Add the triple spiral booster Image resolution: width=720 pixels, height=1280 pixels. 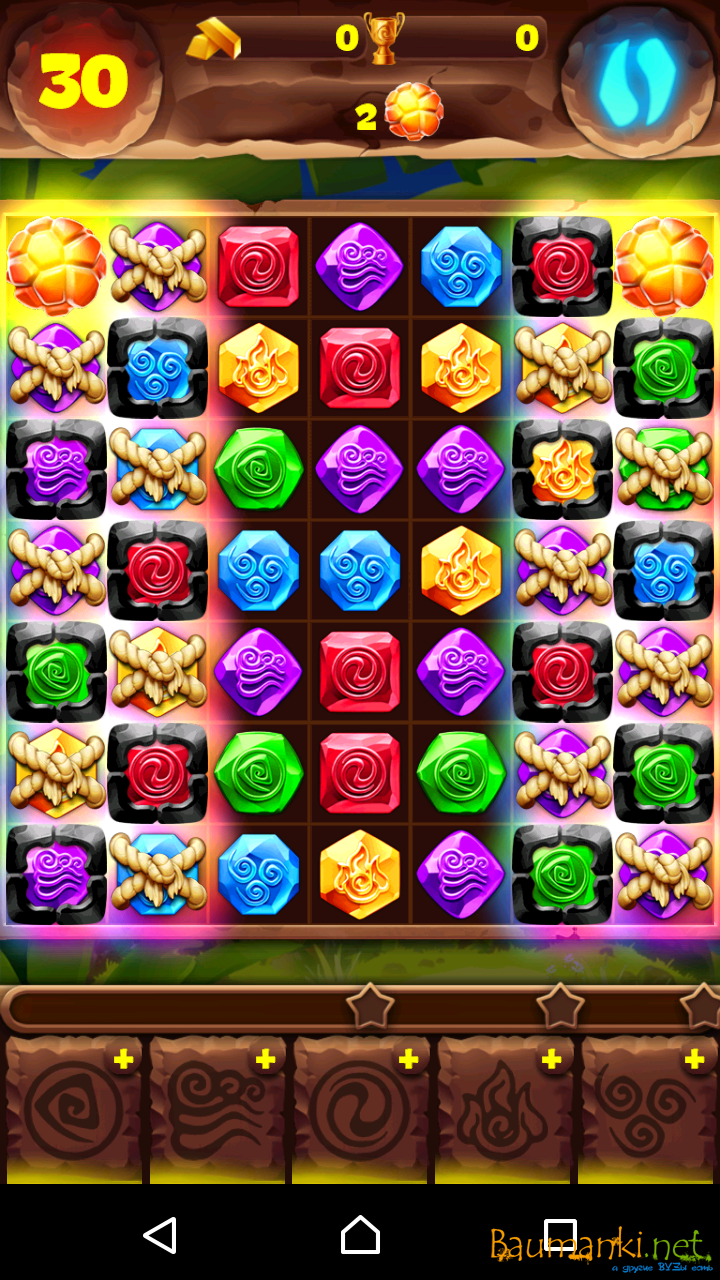[x=694, y=1060]
